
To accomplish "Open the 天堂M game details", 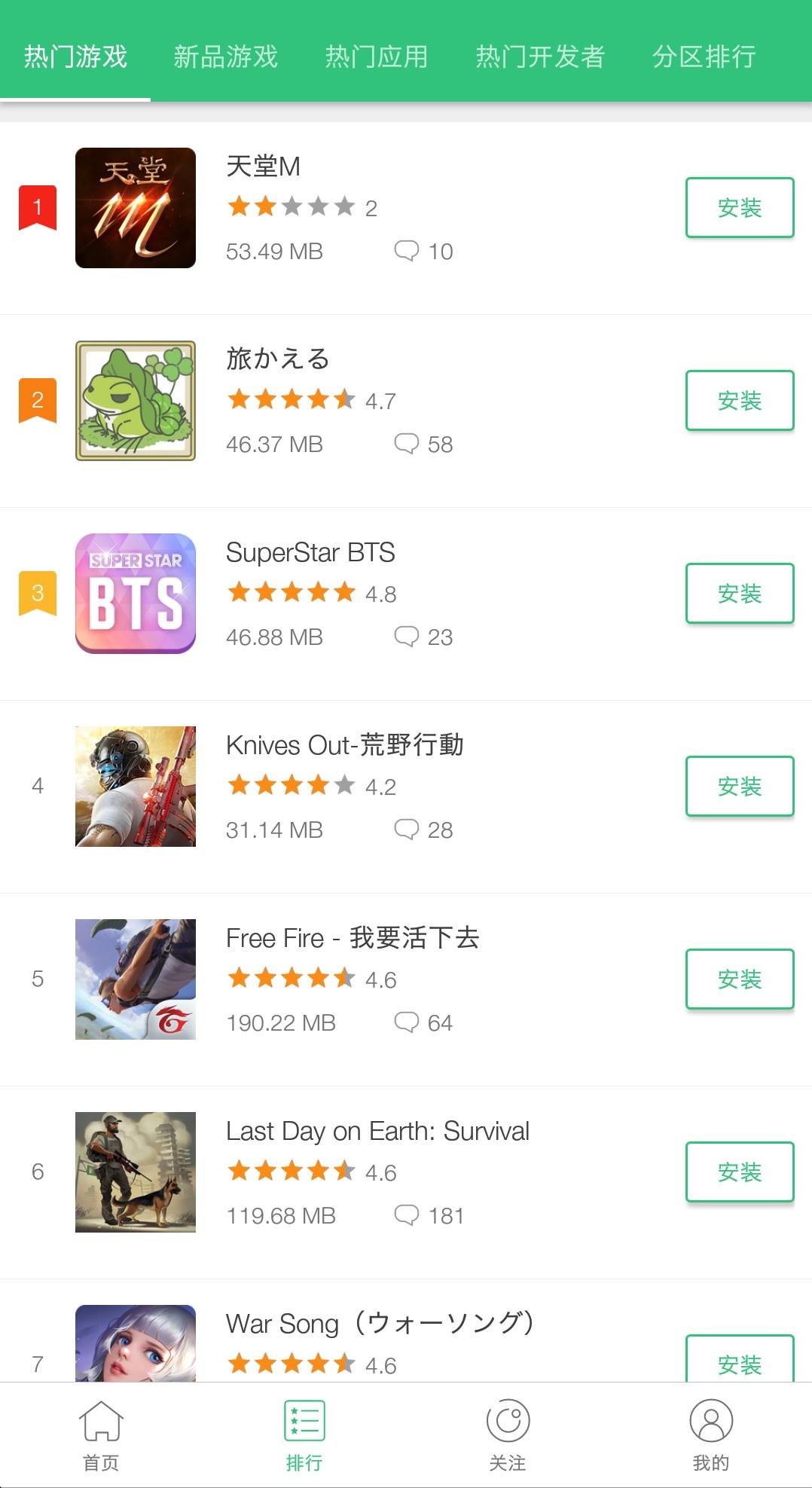I will 263,167.
